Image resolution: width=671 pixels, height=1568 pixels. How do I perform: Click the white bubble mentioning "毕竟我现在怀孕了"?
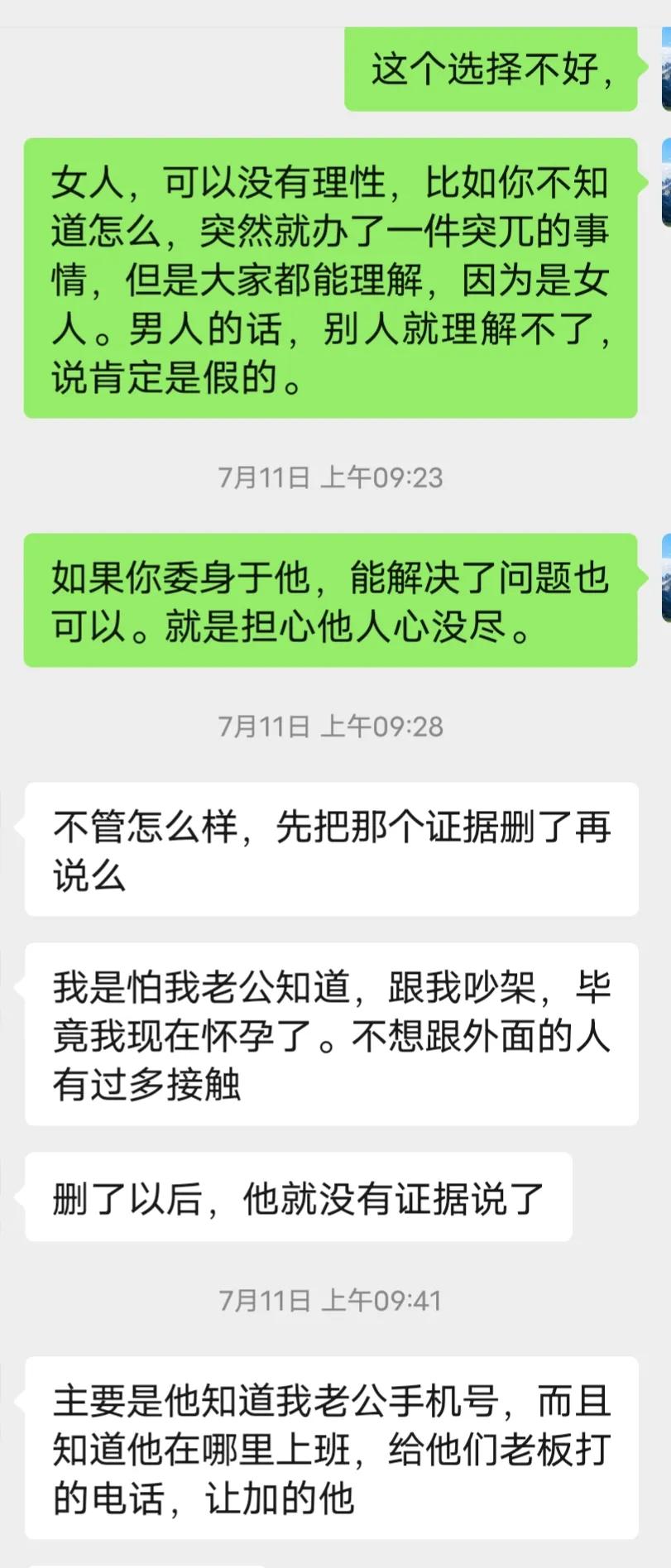(x=330, y=1032)
